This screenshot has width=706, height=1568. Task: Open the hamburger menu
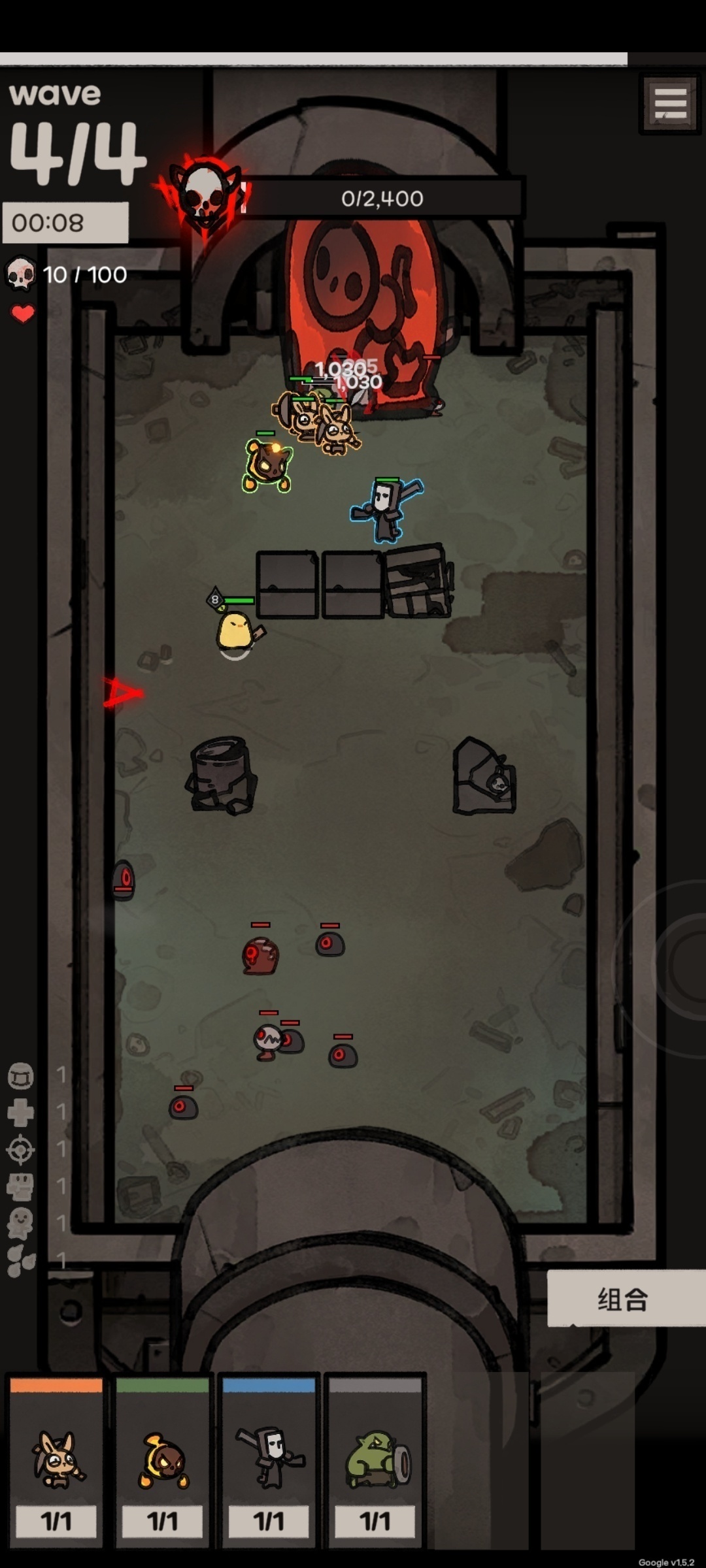point(670,104)
